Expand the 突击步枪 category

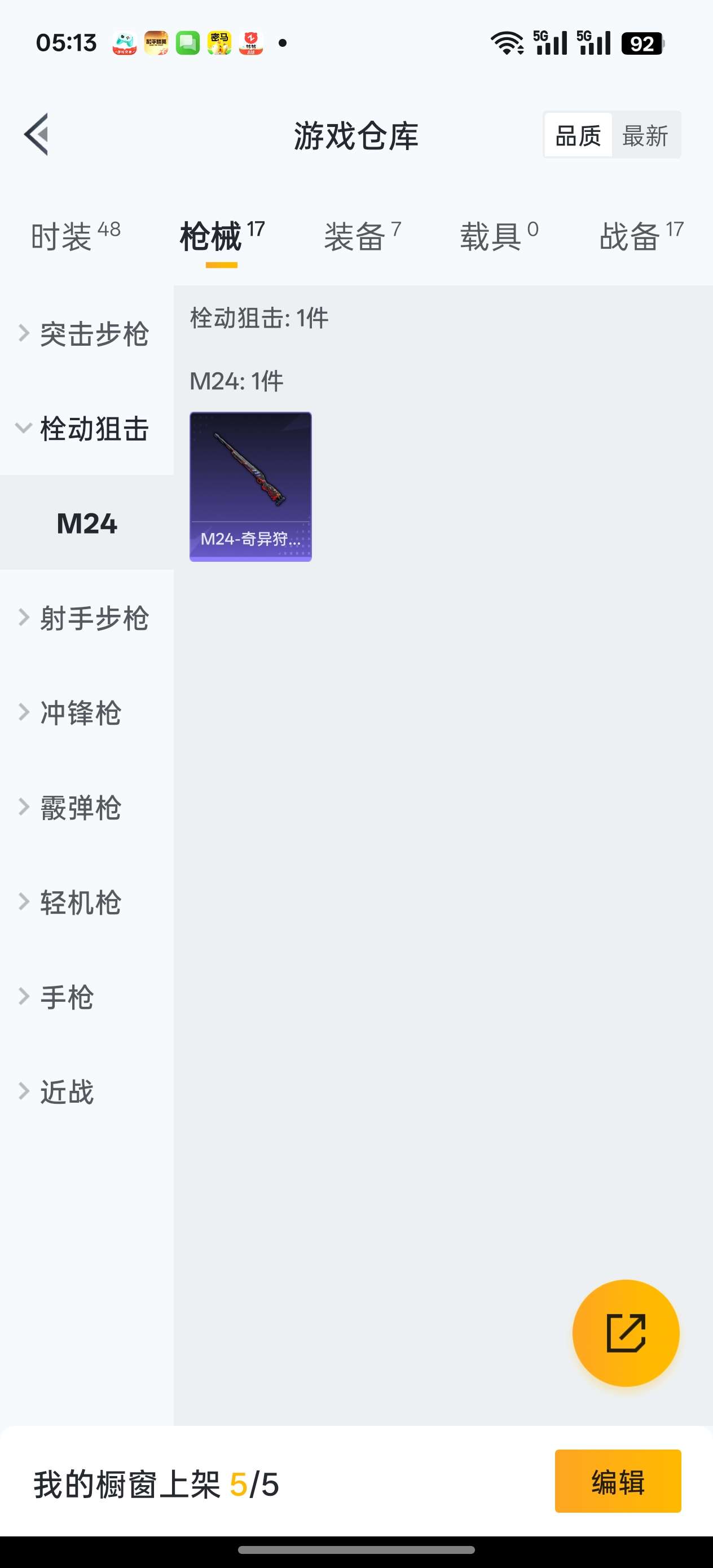87,333
